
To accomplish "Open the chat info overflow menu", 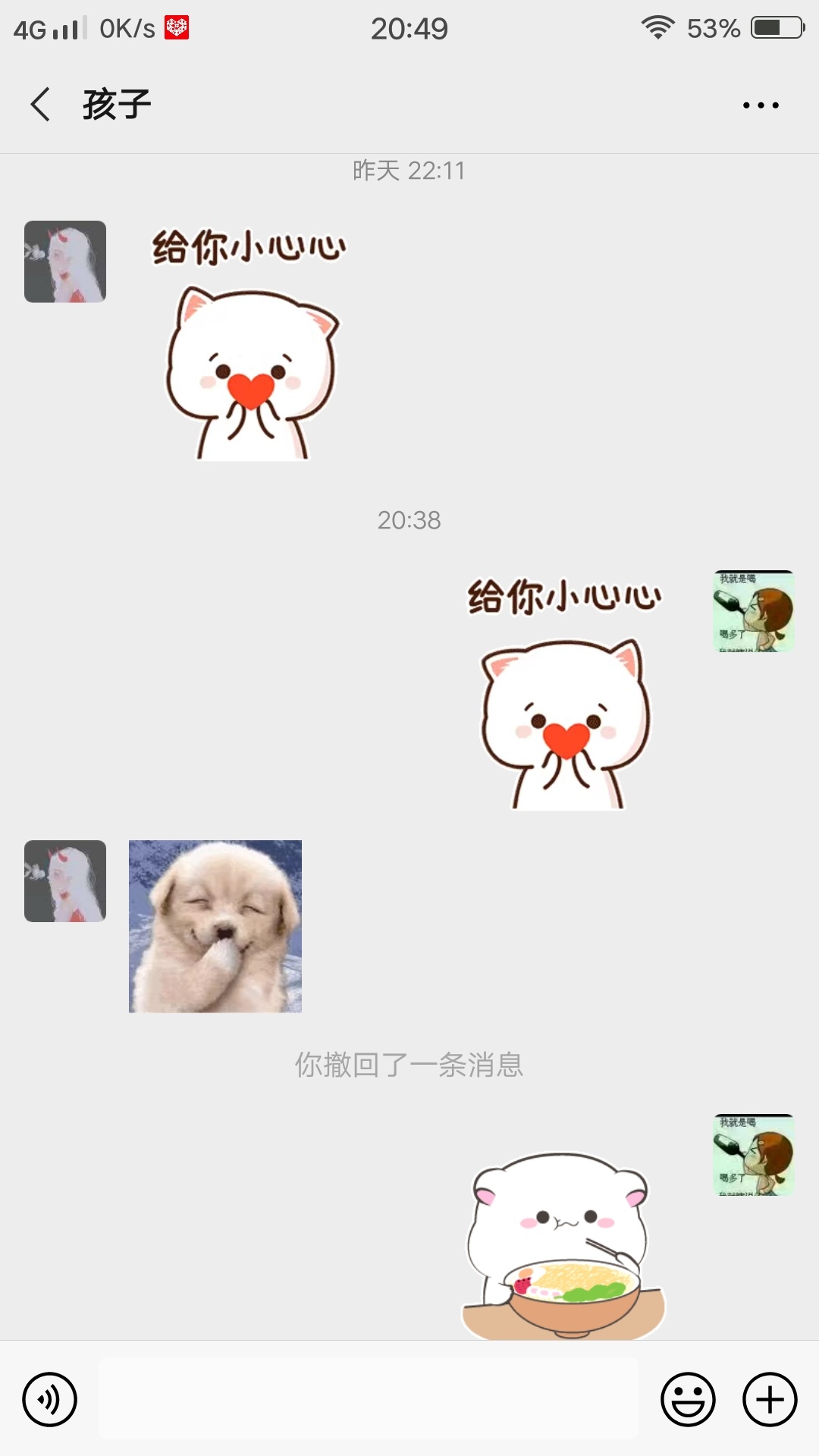I will tap(761, 105).
